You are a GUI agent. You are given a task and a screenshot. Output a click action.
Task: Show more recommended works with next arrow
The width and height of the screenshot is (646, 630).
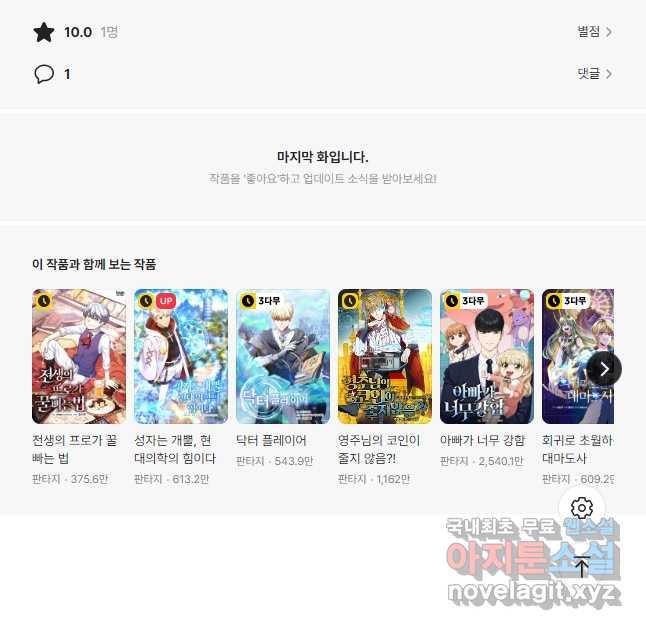coord(603,369)
